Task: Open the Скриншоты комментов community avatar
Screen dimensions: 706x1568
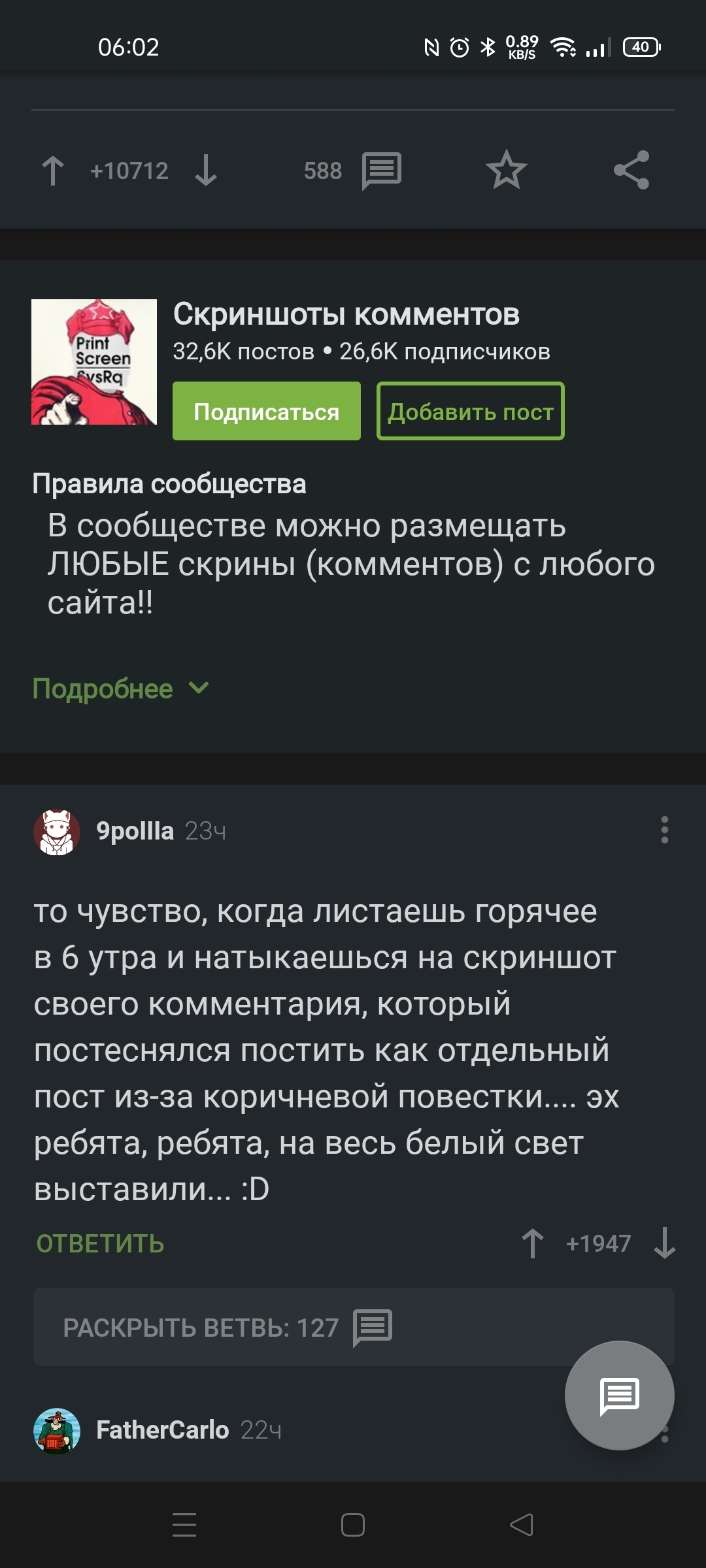Action: point(94,362)
